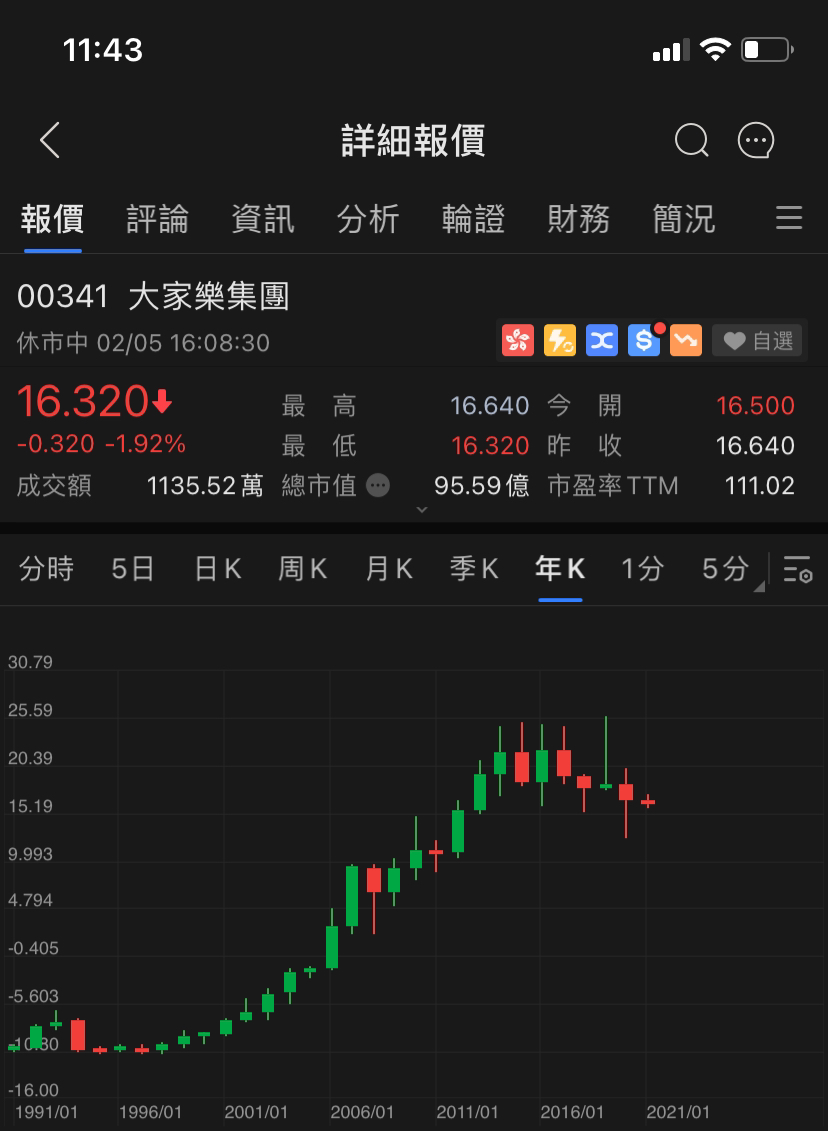Open the search icon
828x1131 pixels.
691,141
